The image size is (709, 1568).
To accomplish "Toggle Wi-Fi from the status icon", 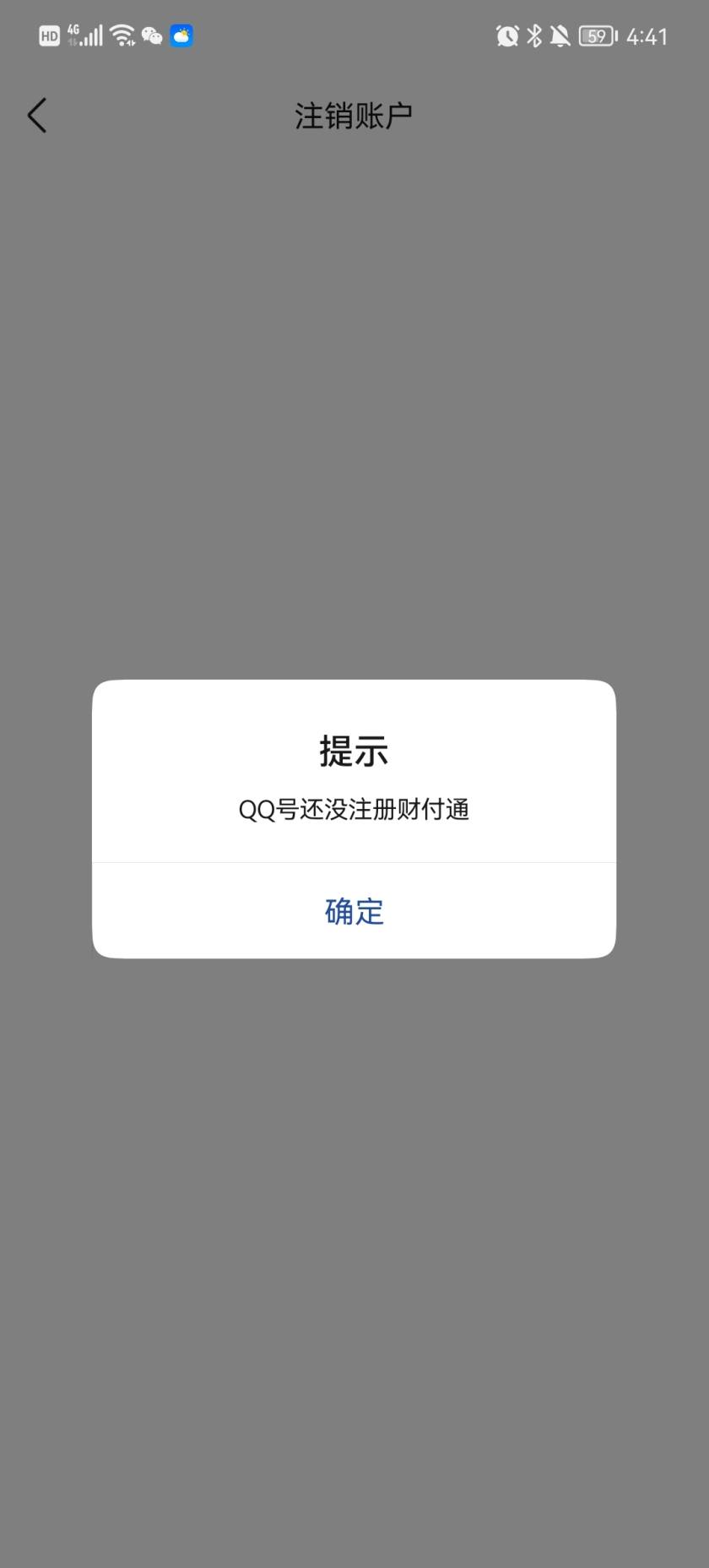I will 121,35.
